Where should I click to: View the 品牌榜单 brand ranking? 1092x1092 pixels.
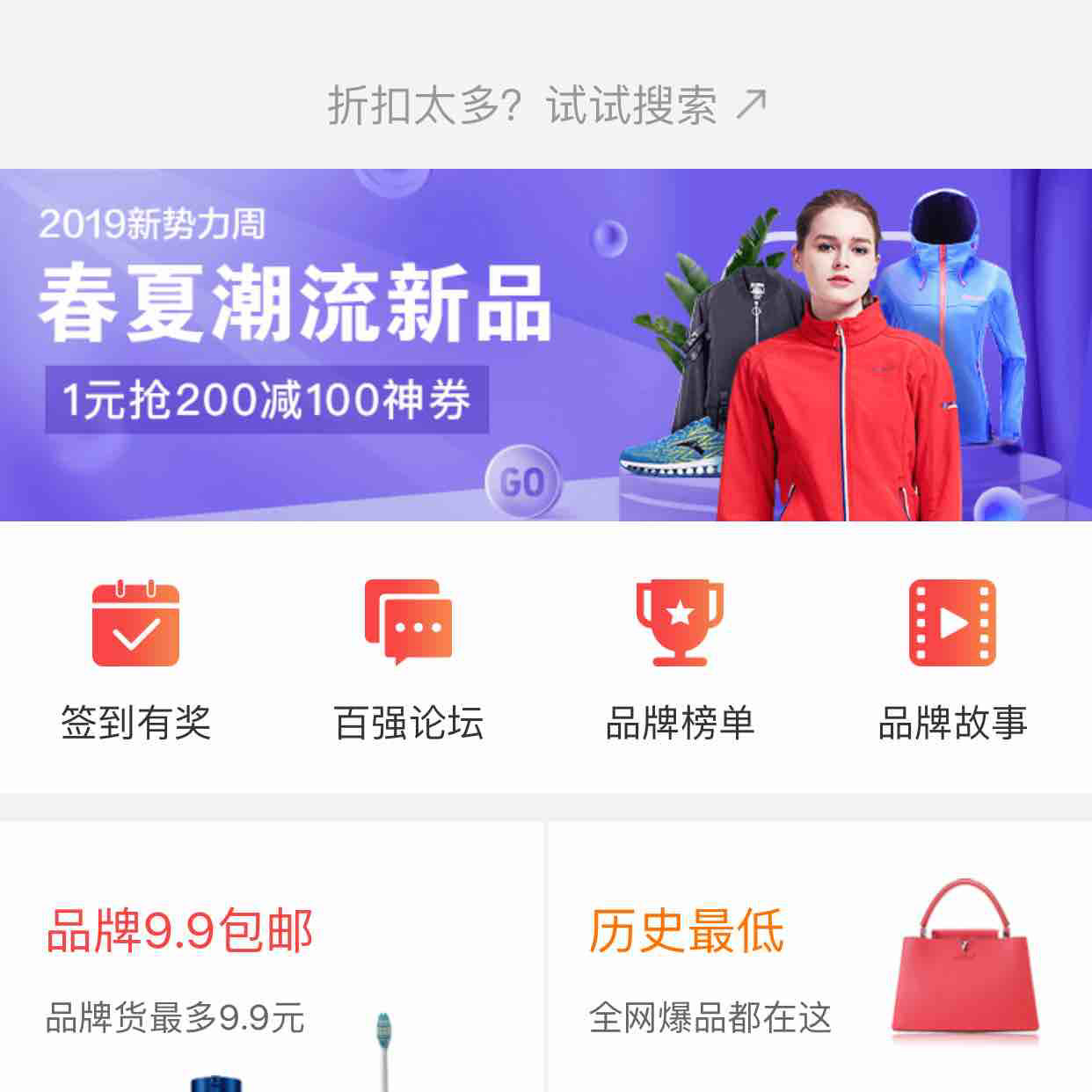click(x=681, y=659)
